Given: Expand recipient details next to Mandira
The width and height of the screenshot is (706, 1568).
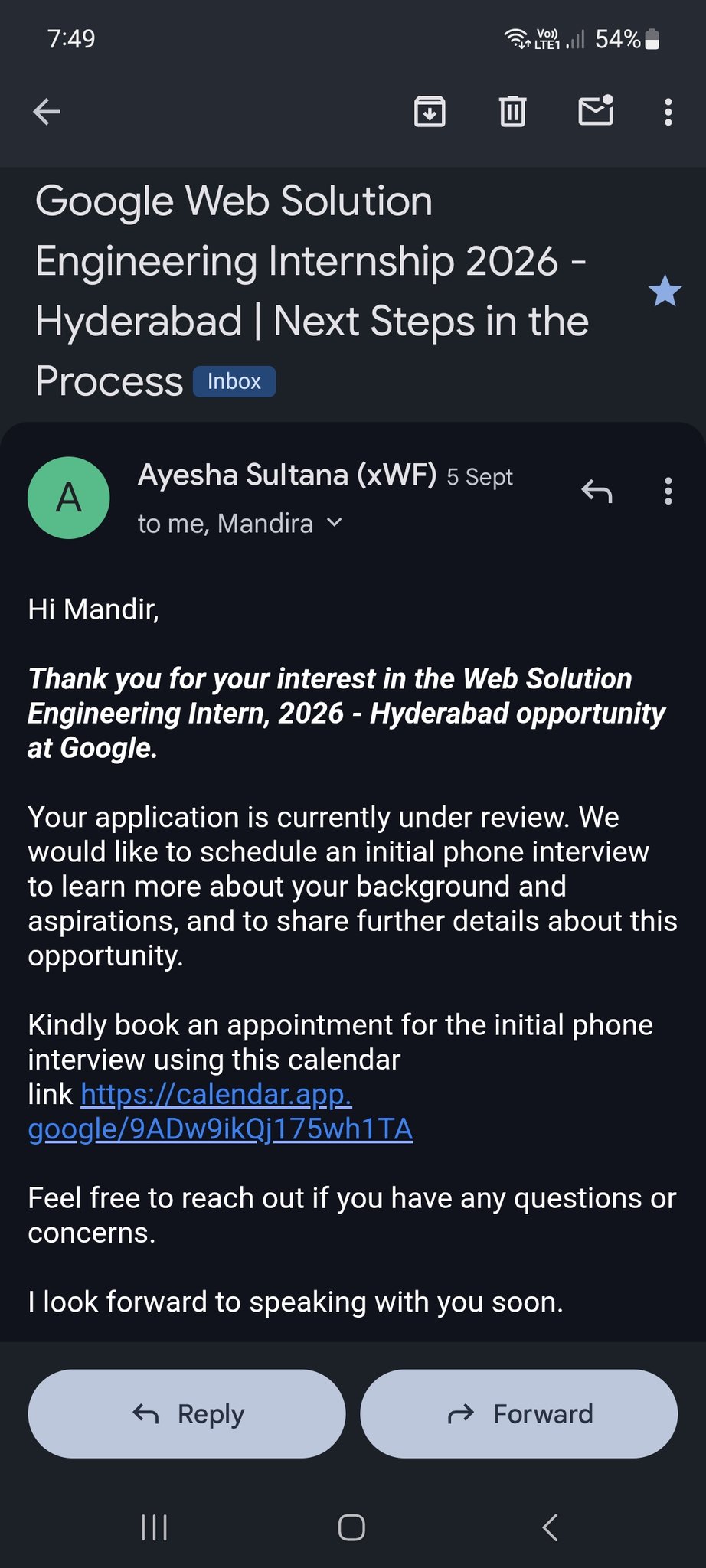Looking at the screenshot, I should pos(335,523).
